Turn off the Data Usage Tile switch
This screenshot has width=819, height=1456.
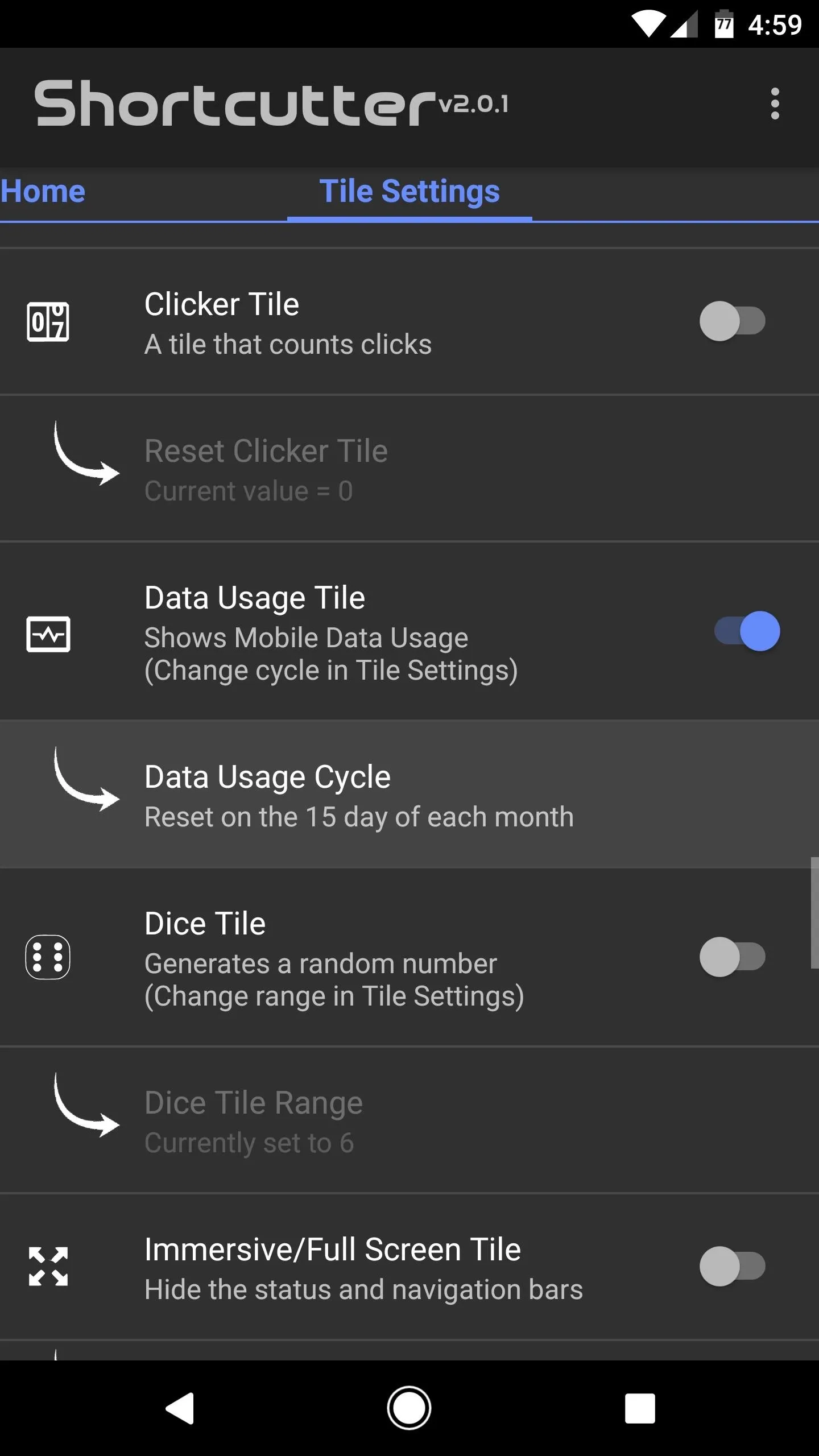[x=747, y=631]
